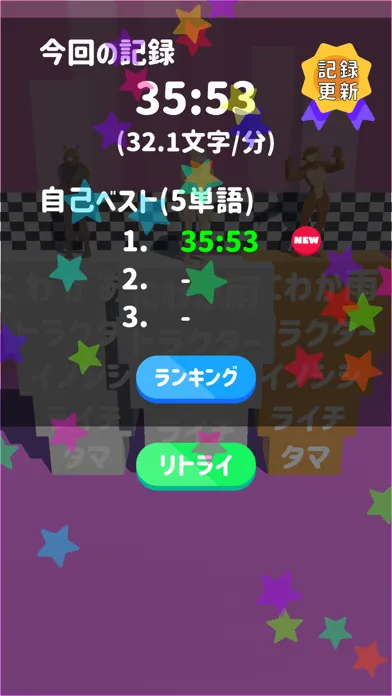Tap リトライ to play again
392x696 pixels.
[196, 466]
